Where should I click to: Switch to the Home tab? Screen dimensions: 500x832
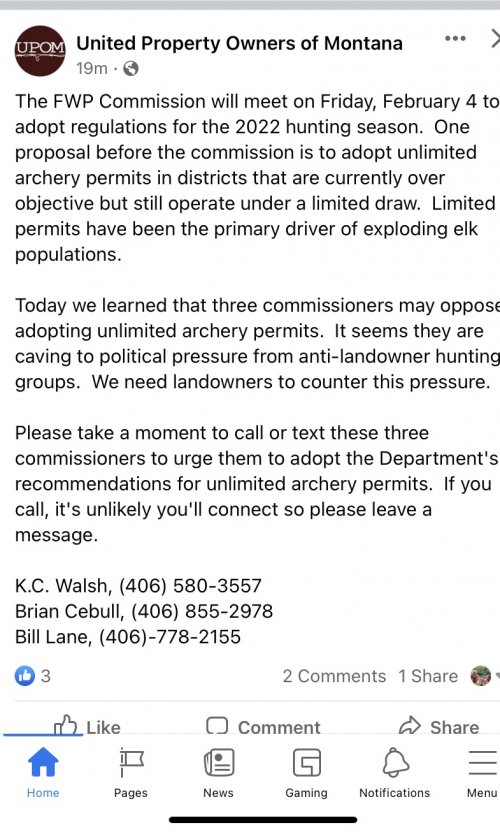tap(43, 773)
